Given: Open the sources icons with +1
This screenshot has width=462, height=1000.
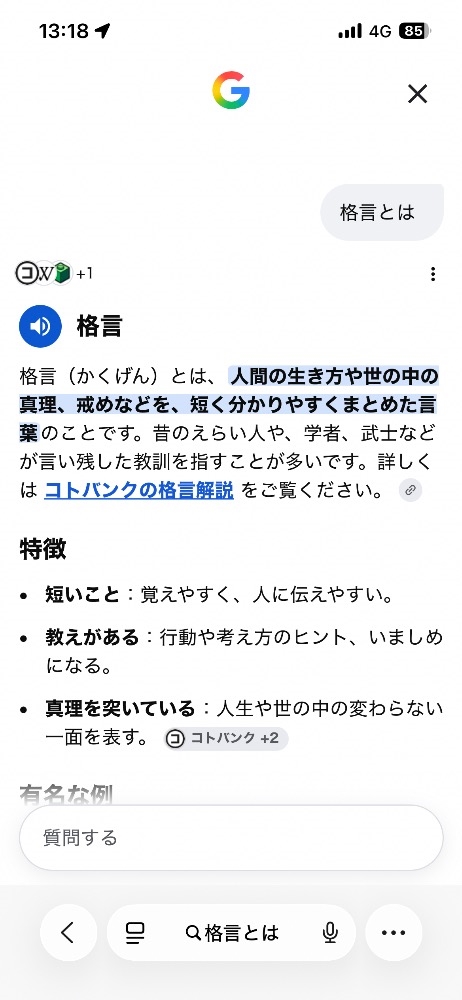Looking at the screenshot, I should click(x=54, y=274).
